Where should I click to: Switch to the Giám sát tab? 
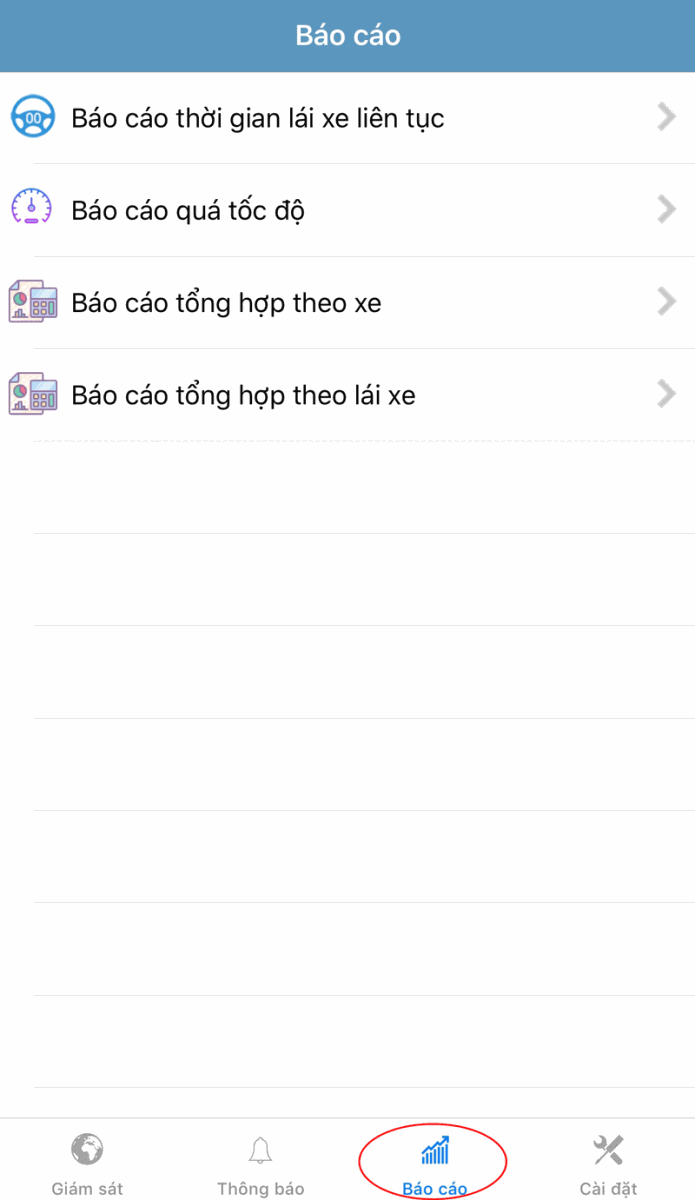click(x=87, y=1163)
